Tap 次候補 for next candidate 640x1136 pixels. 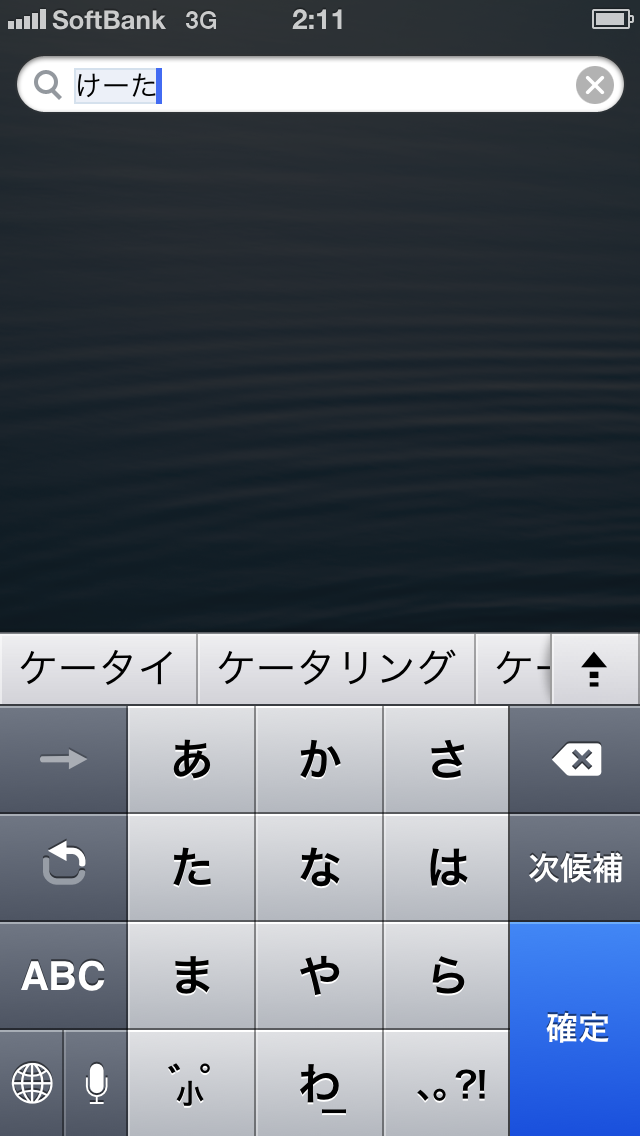575,867
